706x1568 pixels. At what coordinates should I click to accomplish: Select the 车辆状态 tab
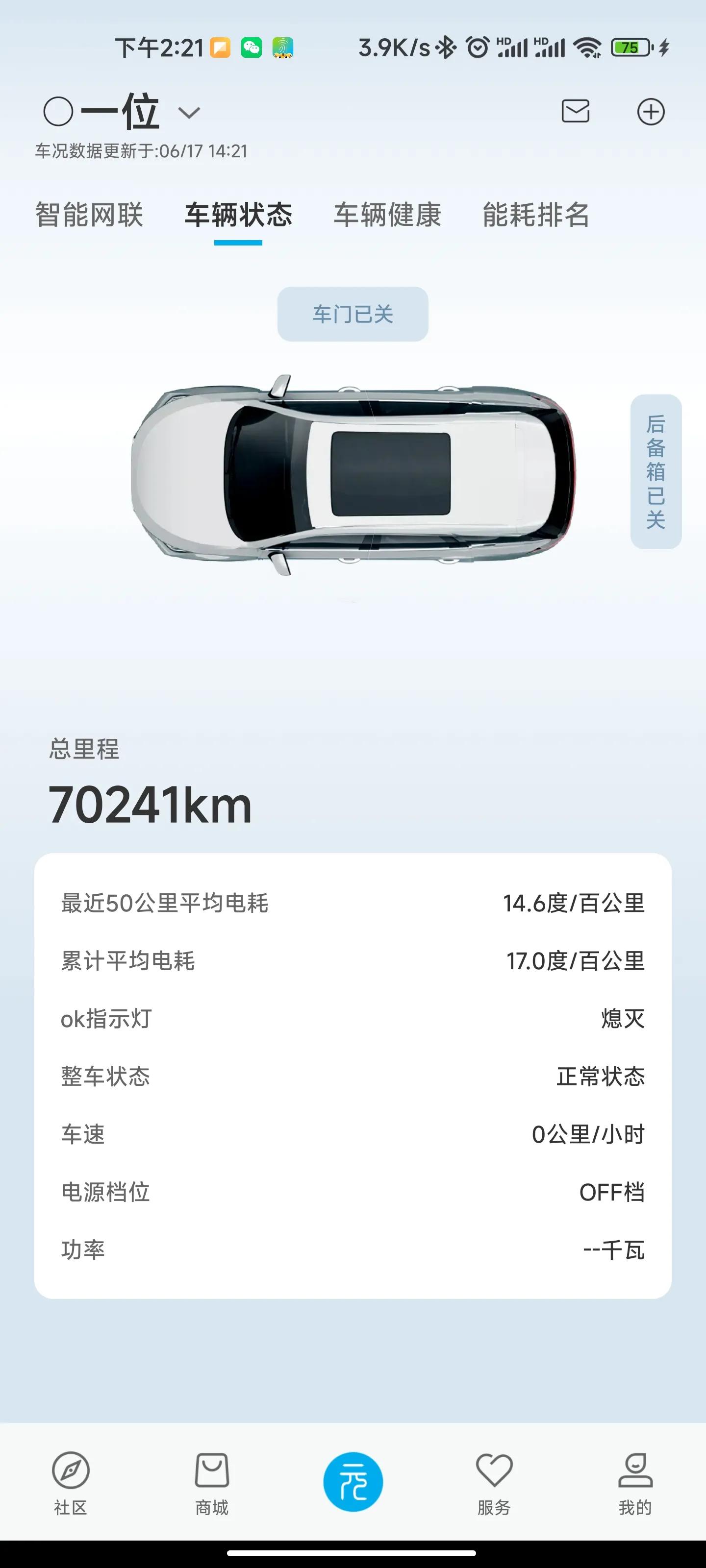pyautogui.click(x=238, y=215)
